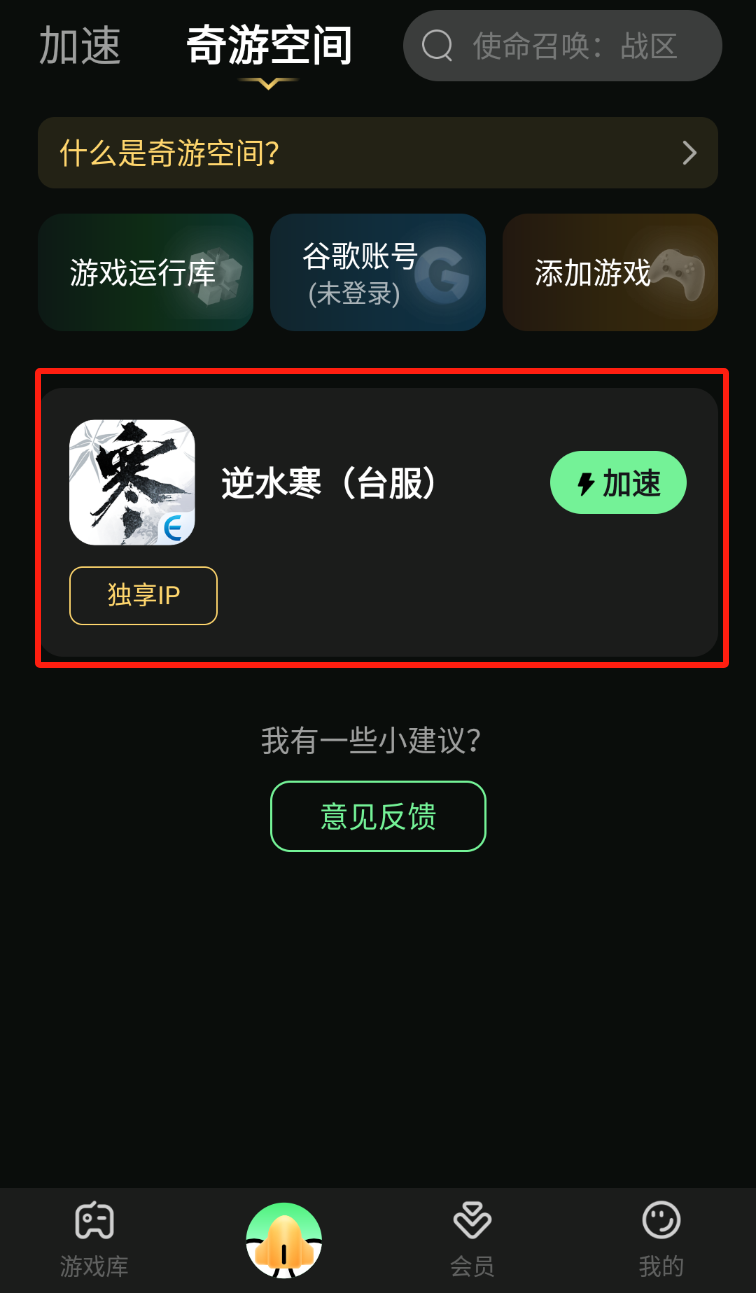Go to the 游戏库 tab
The image size is (756, 1293).
[x=95, y=1240]
